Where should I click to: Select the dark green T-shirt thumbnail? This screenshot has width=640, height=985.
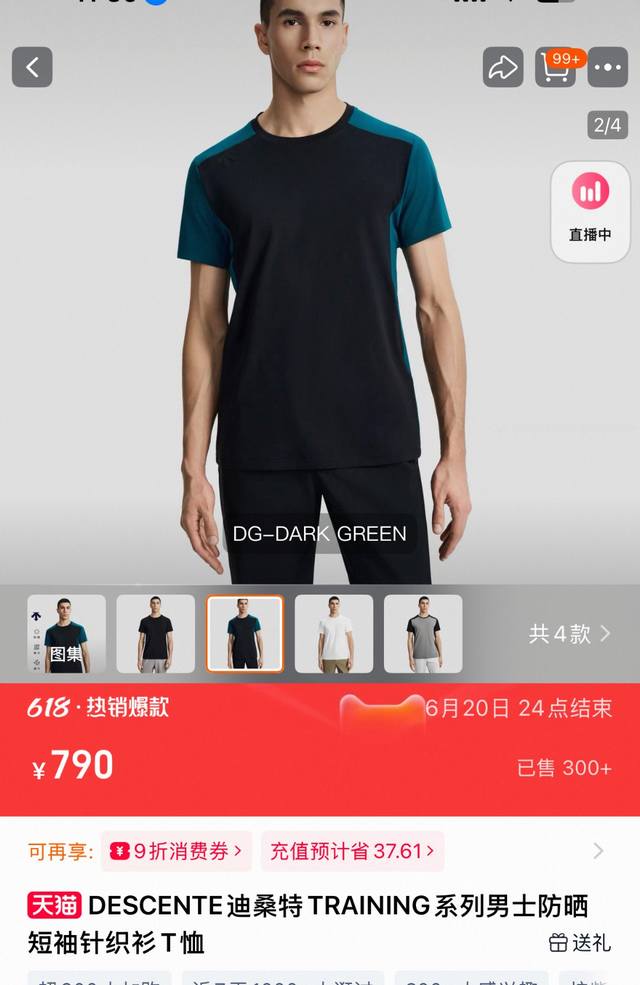pyautogui.click(x=245, y=634)
